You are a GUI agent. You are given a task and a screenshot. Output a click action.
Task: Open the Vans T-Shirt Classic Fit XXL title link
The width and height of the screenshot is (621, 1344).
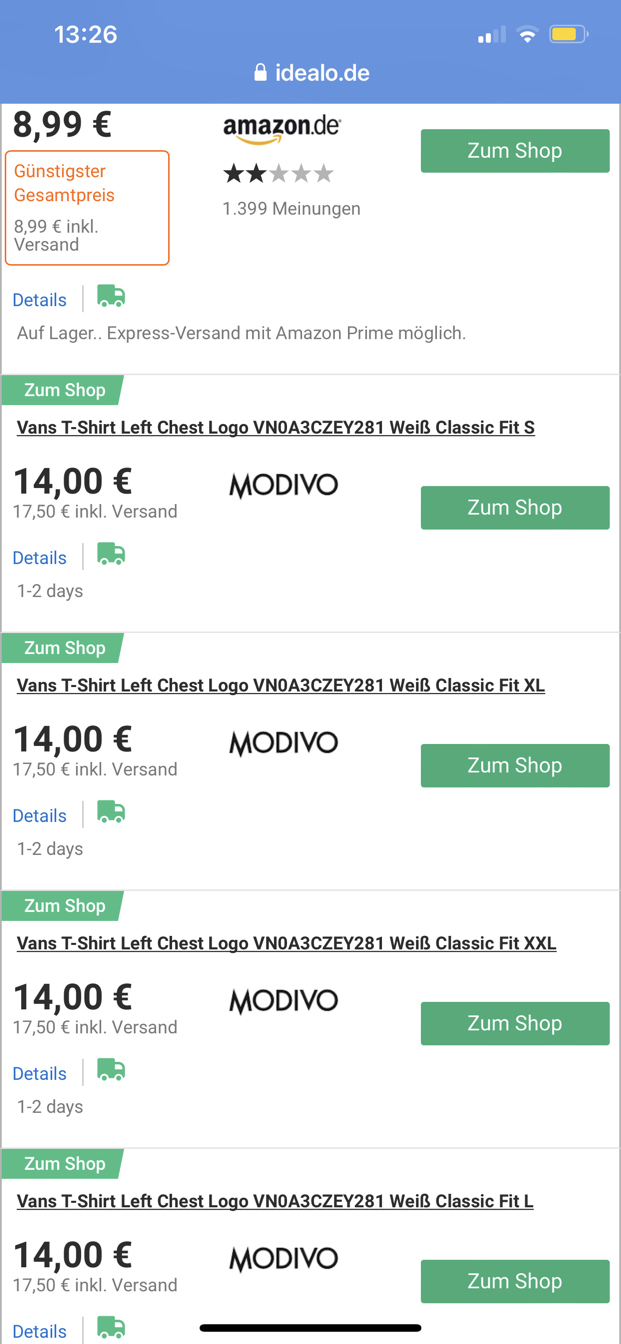point(287,944)
